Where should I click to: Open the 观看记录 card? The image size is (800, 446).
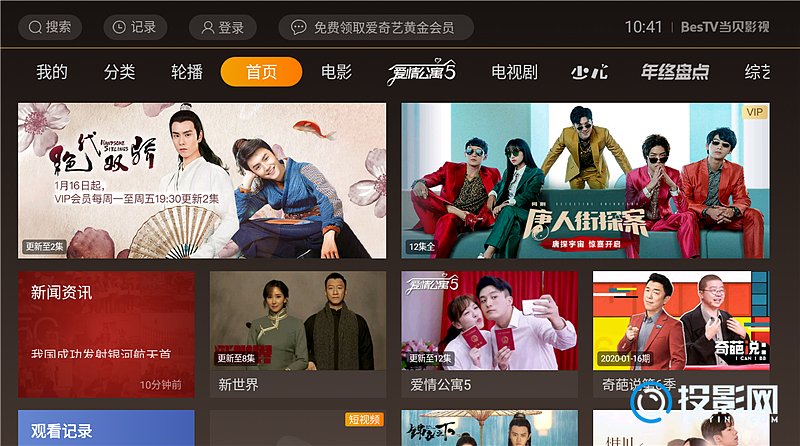(106, 428)
